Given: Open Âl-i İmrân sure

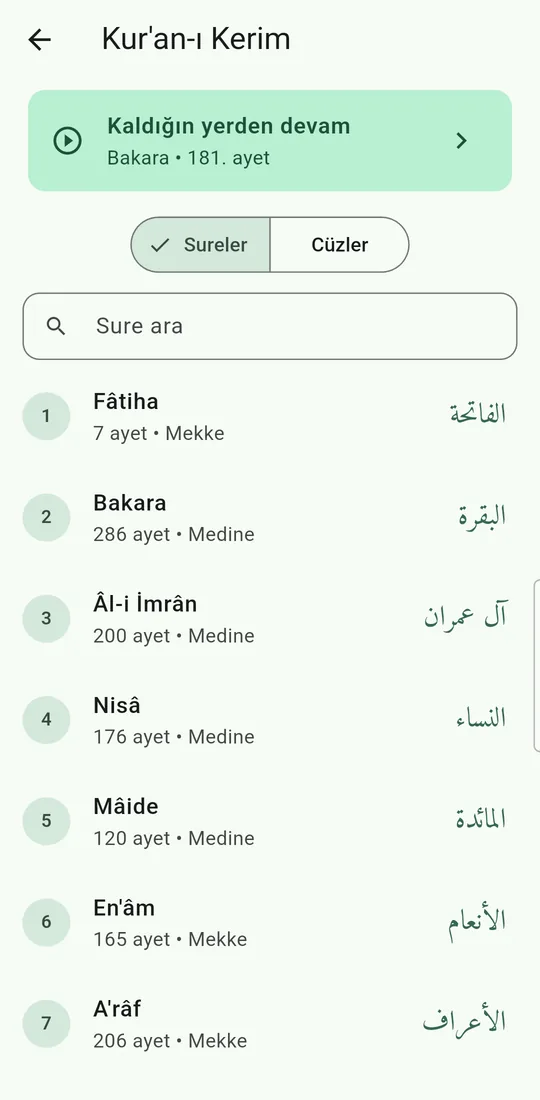Looking at the screenshot, I should [x=270, y=618].
